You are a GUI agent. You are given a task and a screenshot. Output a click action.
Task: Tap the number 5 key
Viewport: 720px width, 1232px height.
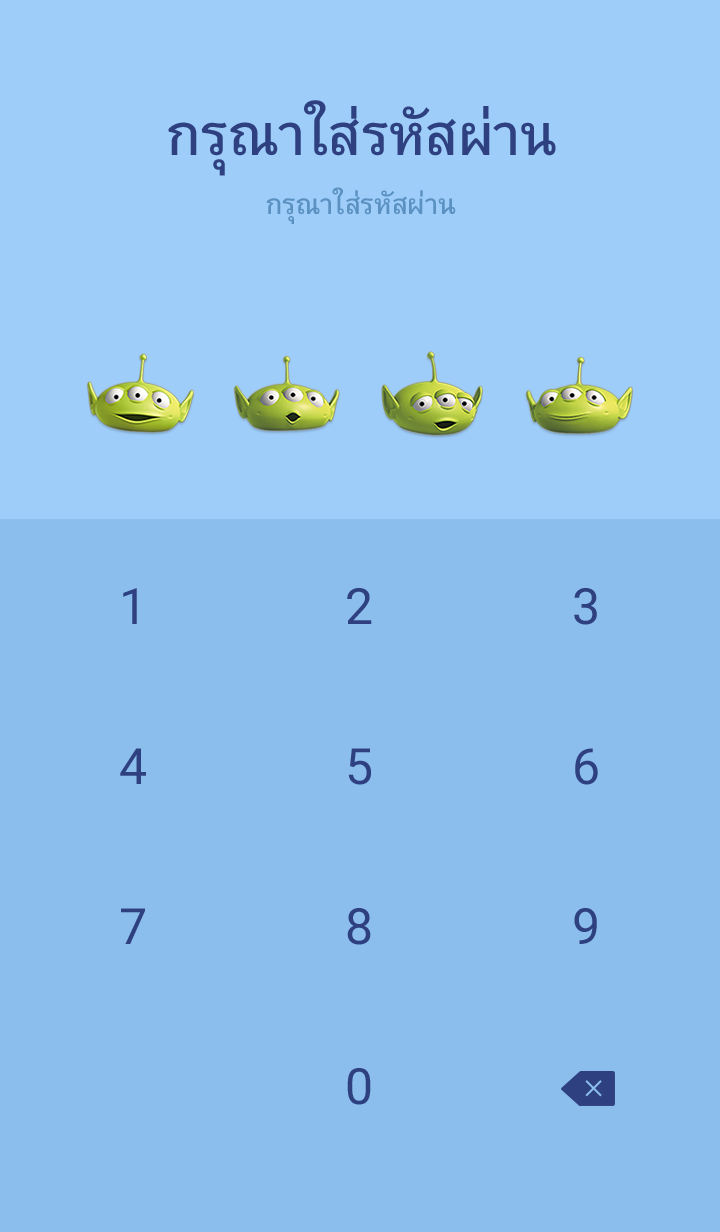(359, 767)
